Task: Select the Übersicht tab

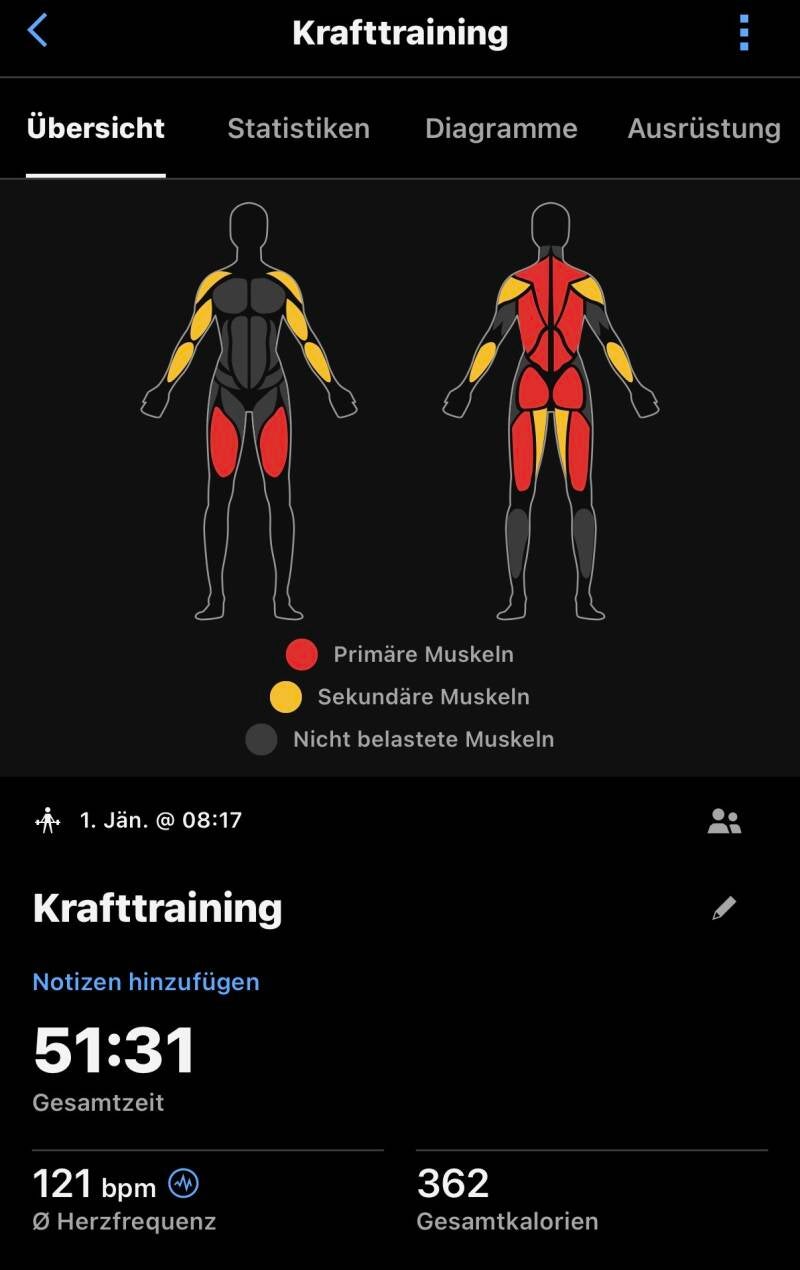Action: 96,129
